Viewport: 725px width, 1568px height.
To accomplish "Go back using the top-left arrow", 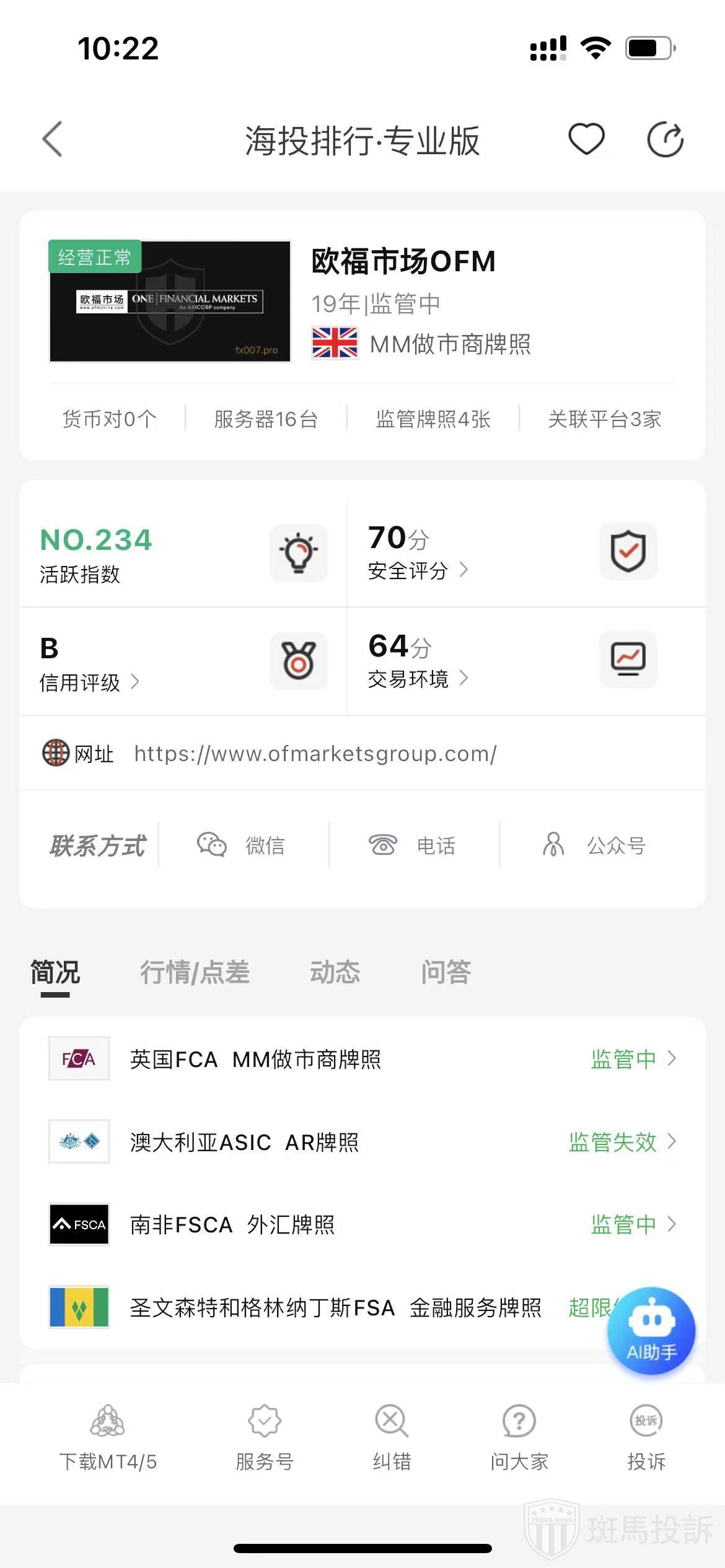I will point(53,139).
